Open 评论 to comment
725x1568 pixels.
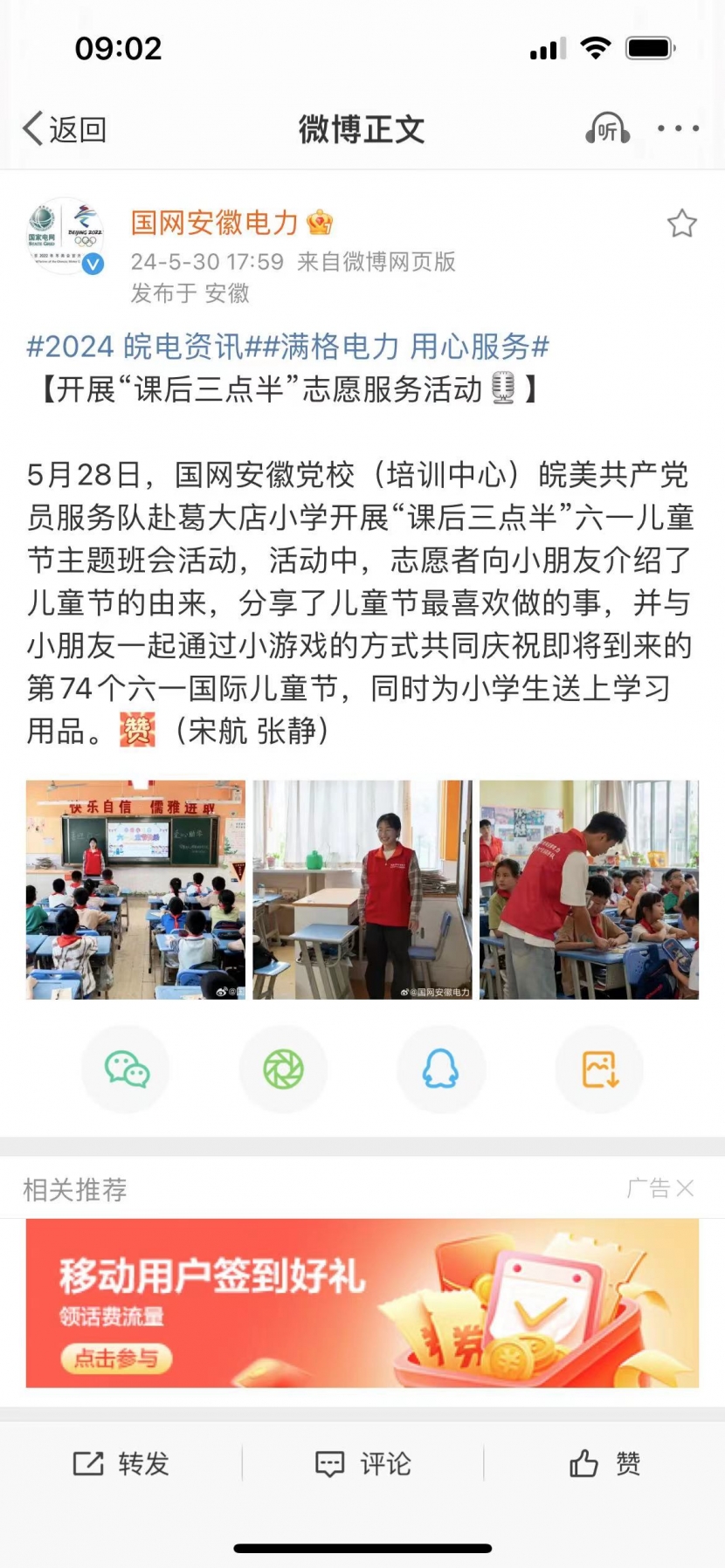coord(362,1463)
